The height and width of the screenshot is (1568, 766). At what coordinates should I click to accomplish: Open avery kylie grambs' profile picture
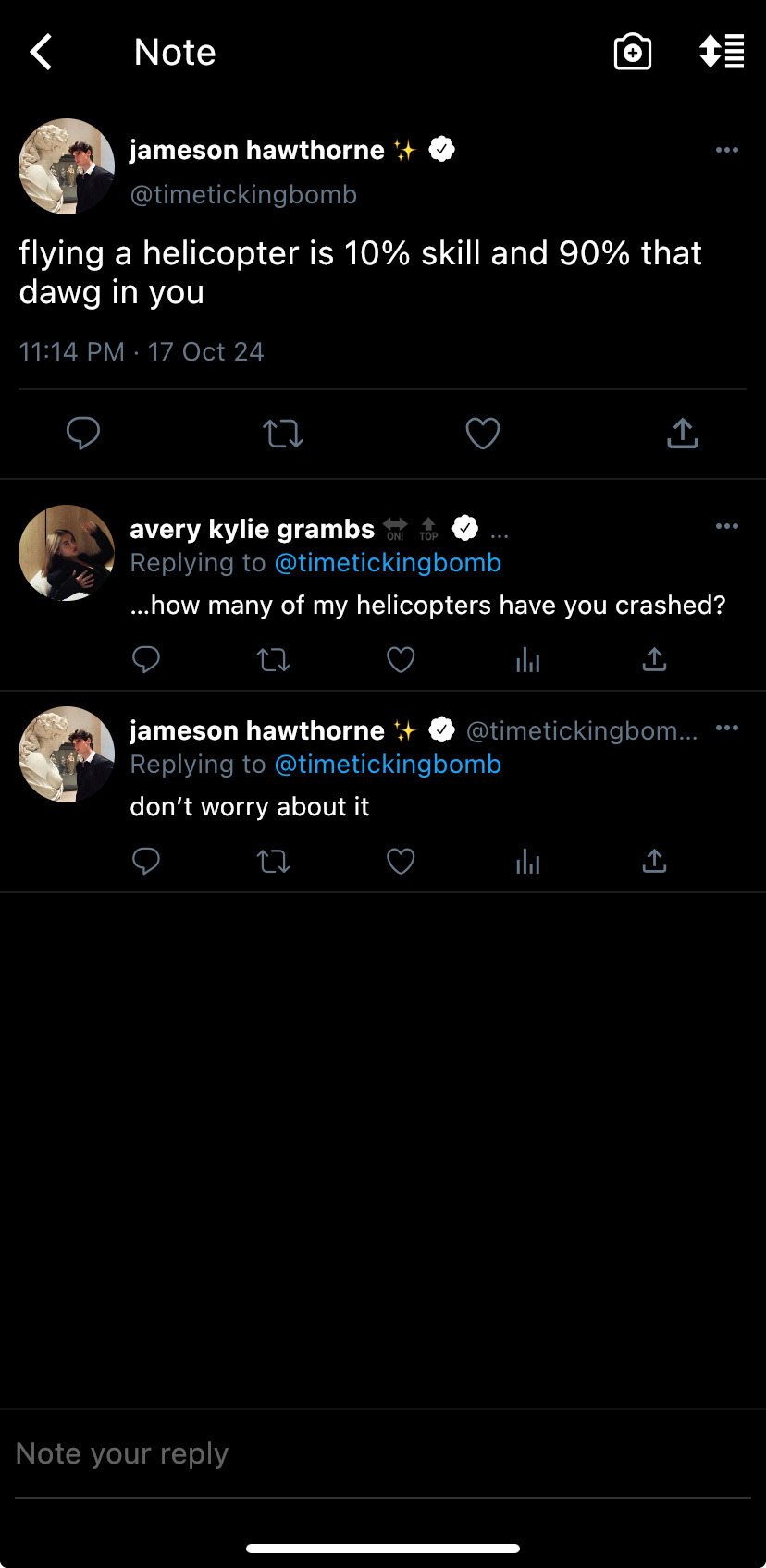click(x=67, y=553)
